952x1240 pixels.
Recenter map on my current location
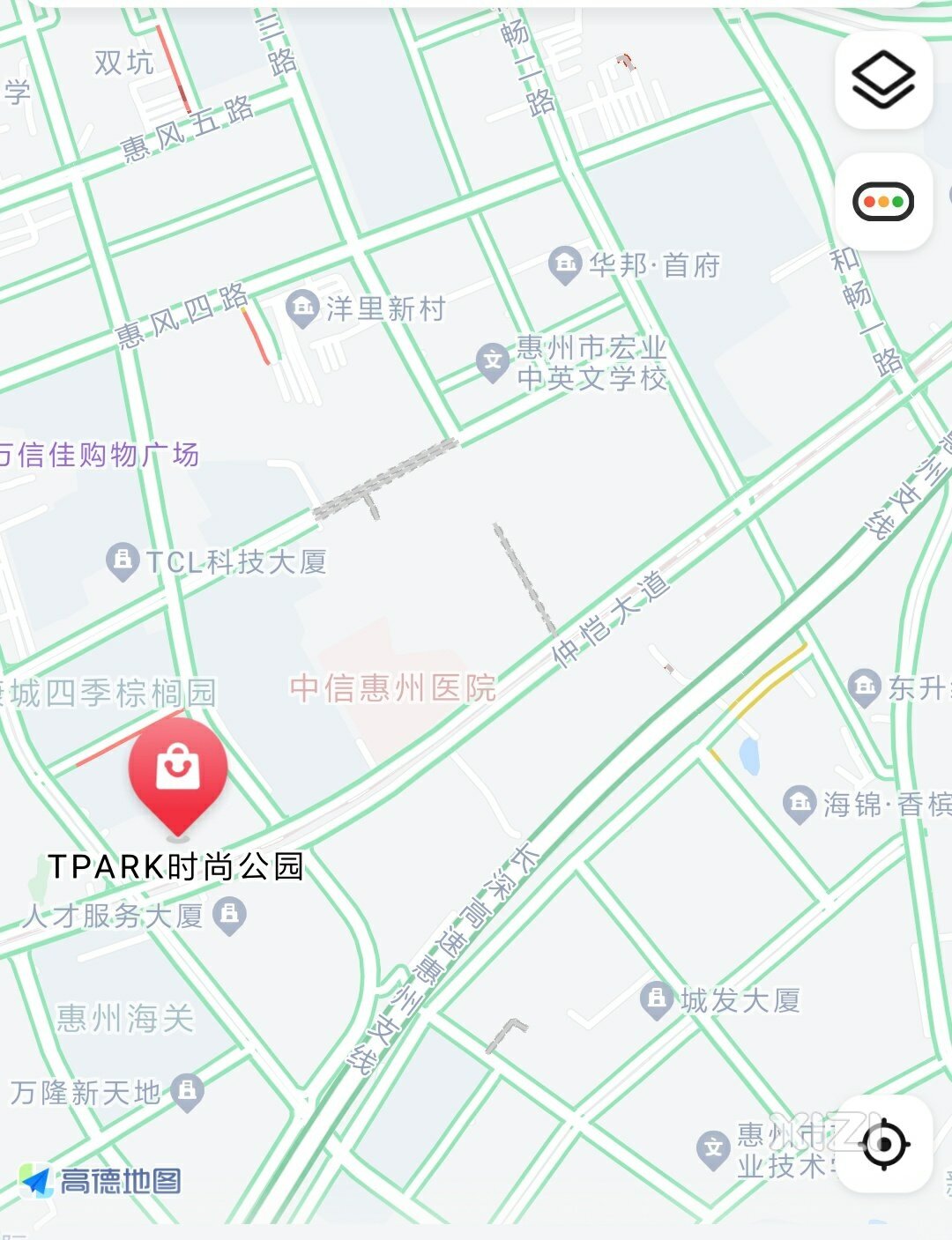point(884,1144)
